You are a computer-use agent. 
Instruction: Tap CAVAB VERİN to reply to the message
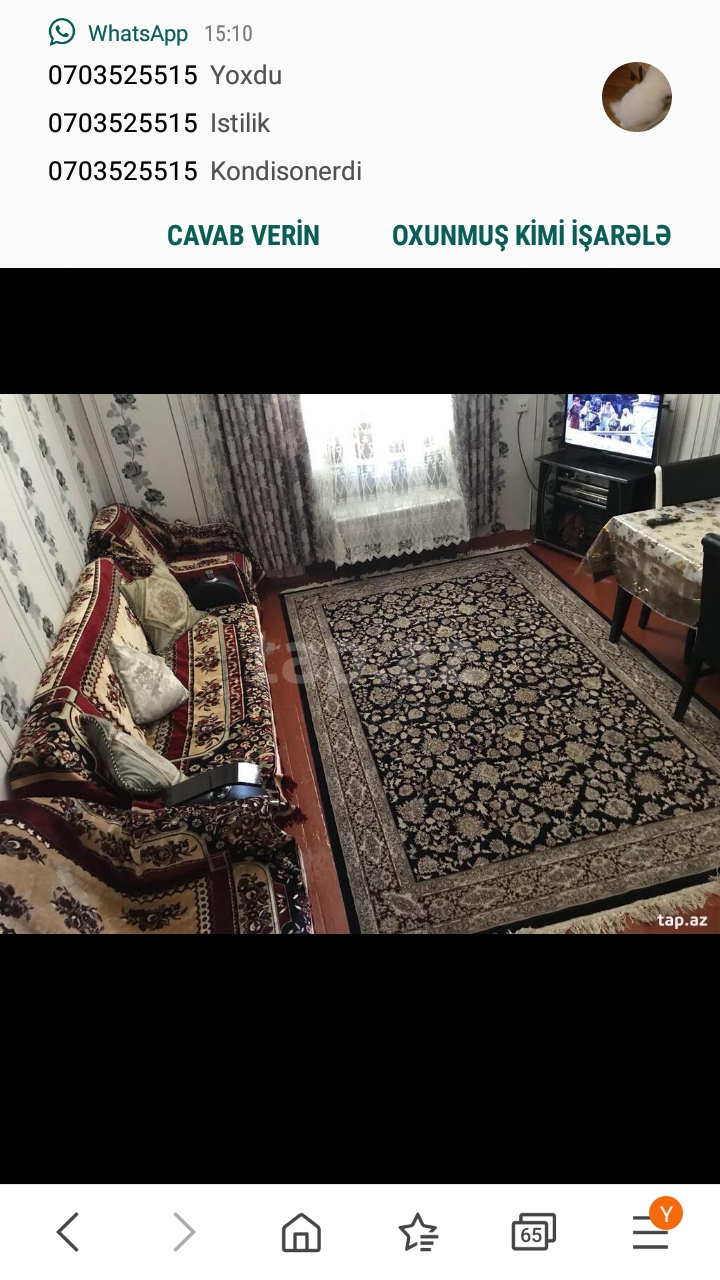click(x=243, y=236)
